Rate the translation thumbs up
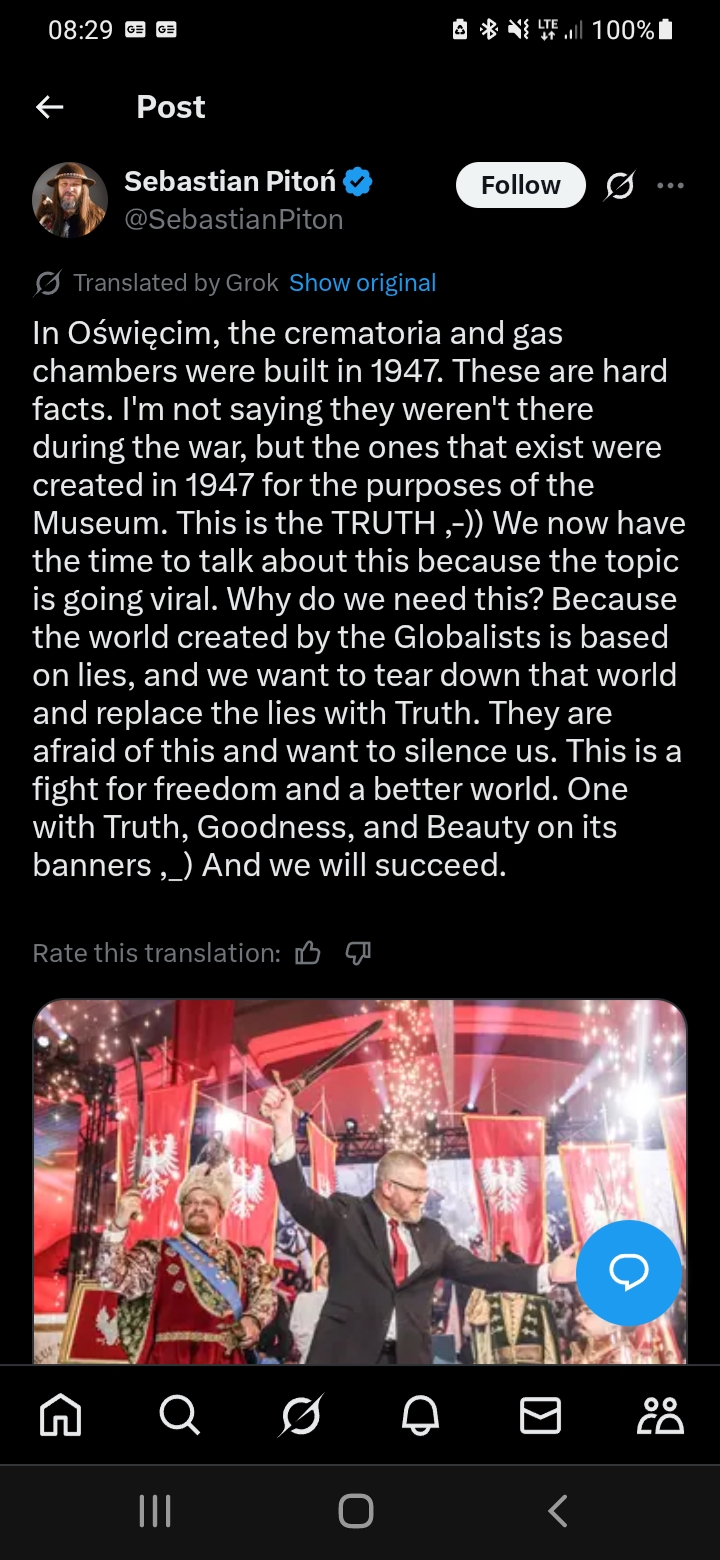 click(308, 953)
